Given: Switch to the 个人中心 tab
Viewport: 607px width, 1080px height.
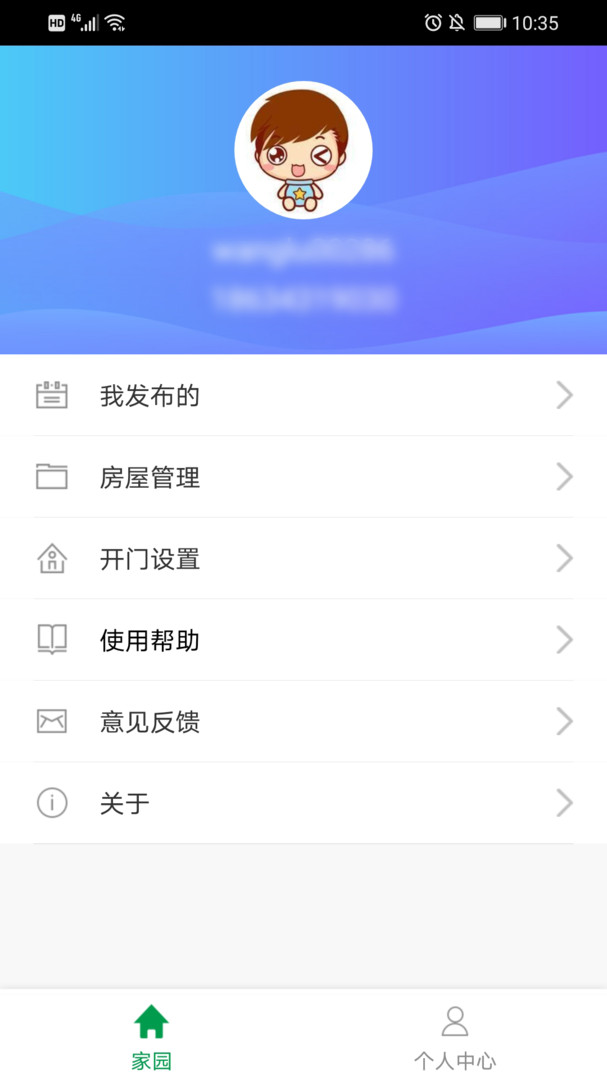Looking at the screenshot, I should tap(455, 1036).
